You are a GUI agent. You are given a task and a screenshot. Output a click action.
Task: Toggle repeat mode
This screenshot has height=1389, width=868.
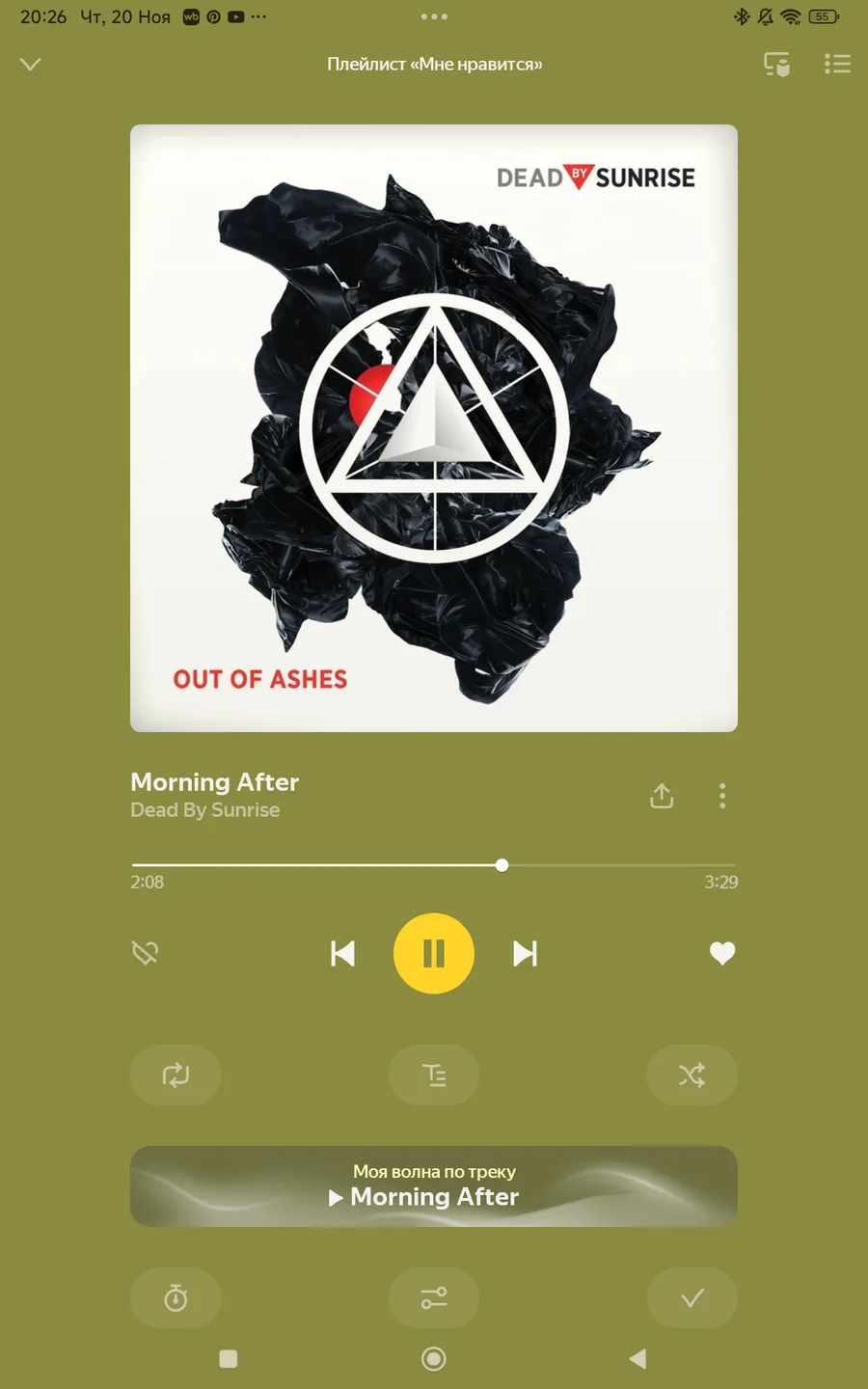coord(176,1075)
